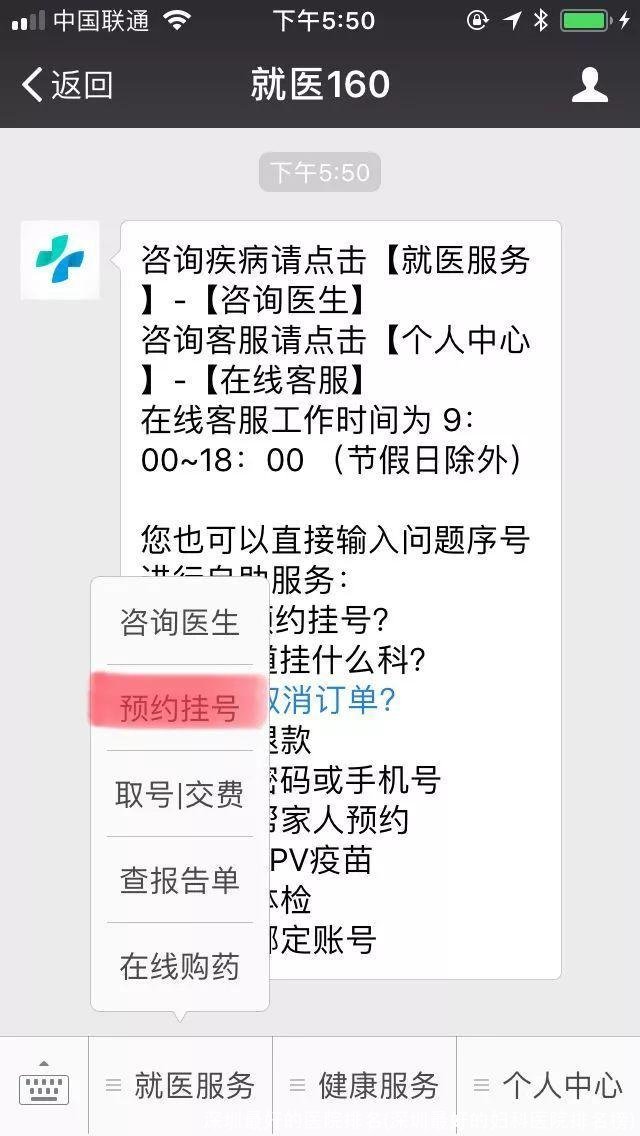The height and width of the screenshot is (1136, 640).
Task: Open the 健康服务 bottom menu
Action: coord(365,1085)
